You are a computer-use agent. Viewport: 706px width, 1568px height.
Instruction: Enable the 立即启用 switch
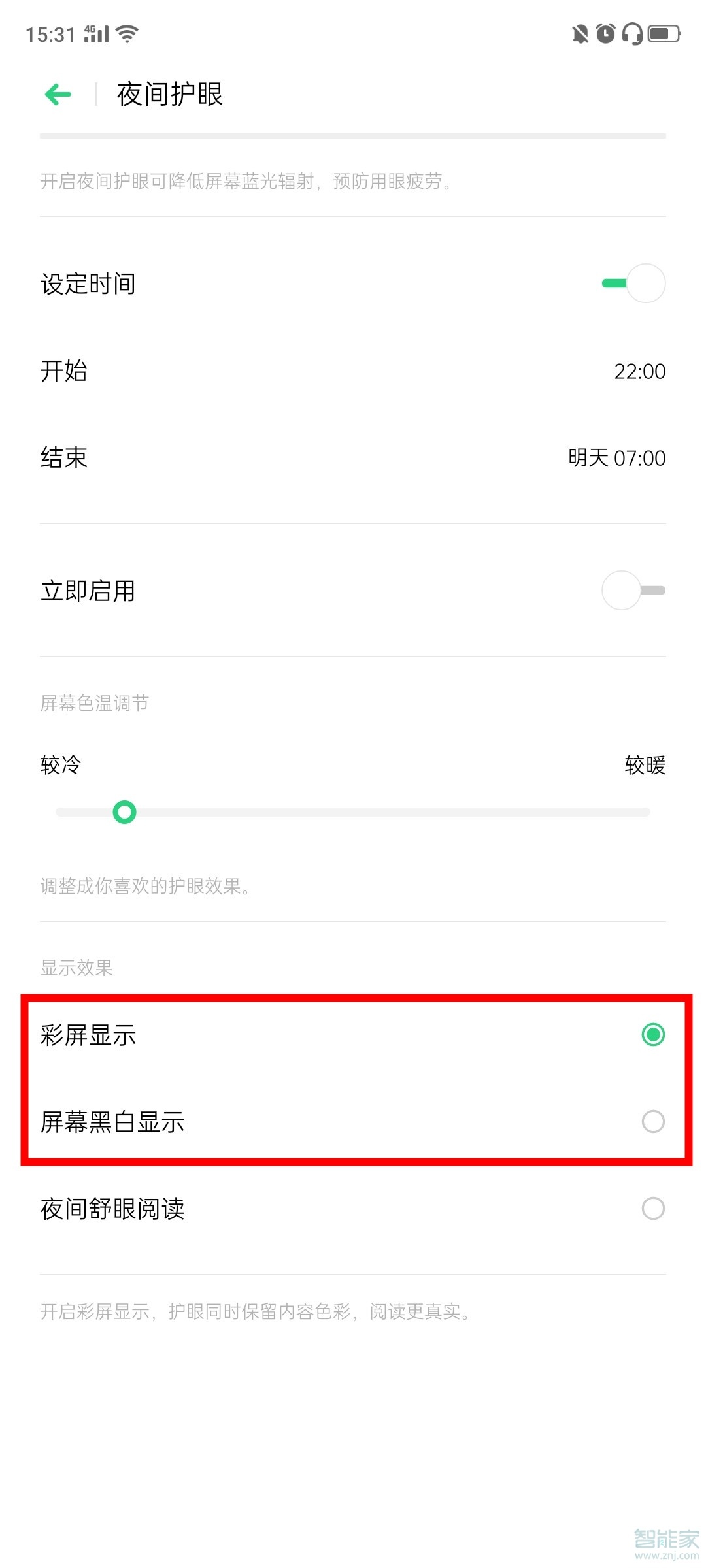pos(633,591)
